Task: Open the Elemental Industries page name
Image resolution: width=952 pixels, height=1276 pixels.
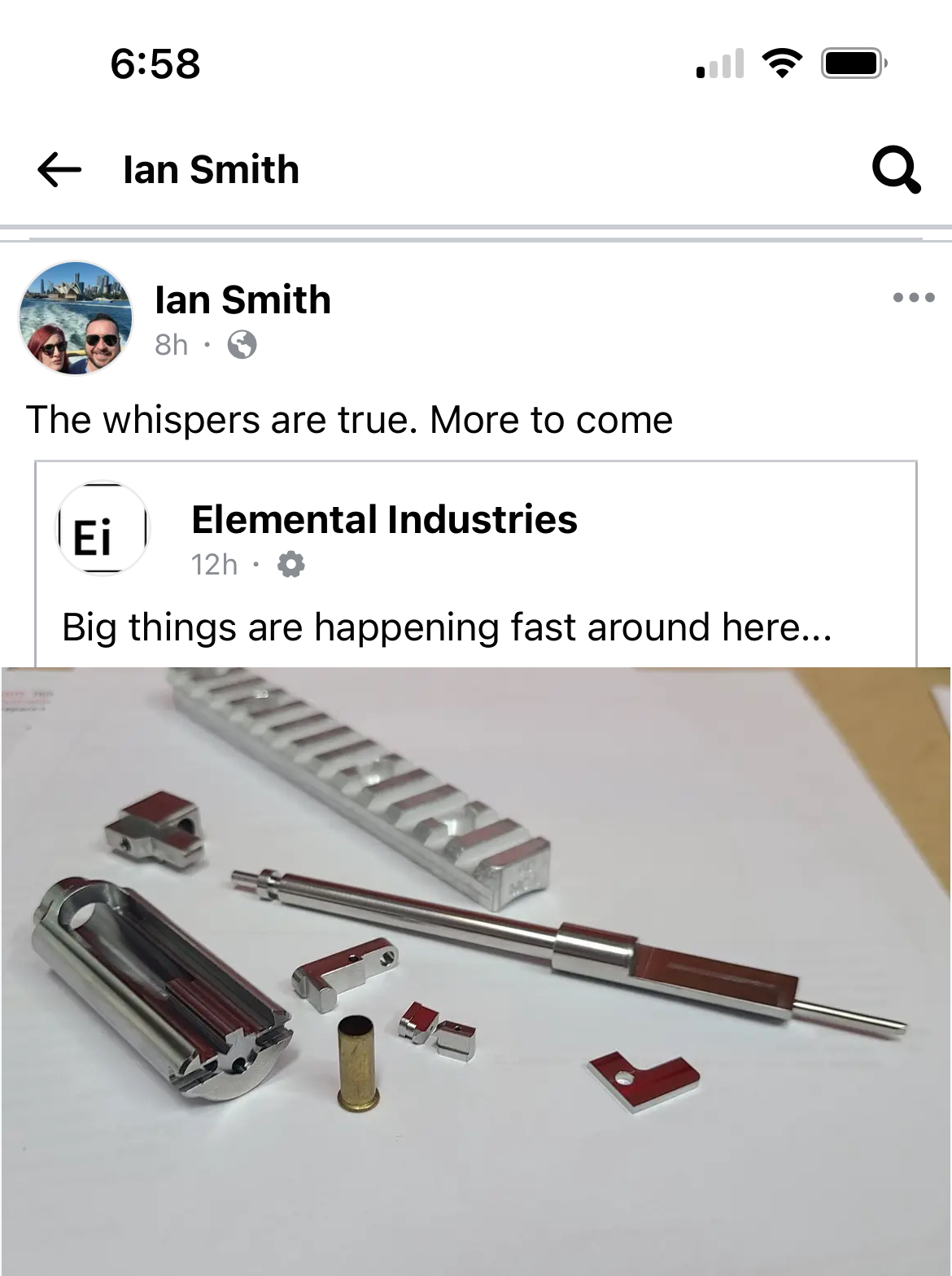Action: [x=384, y=520]
